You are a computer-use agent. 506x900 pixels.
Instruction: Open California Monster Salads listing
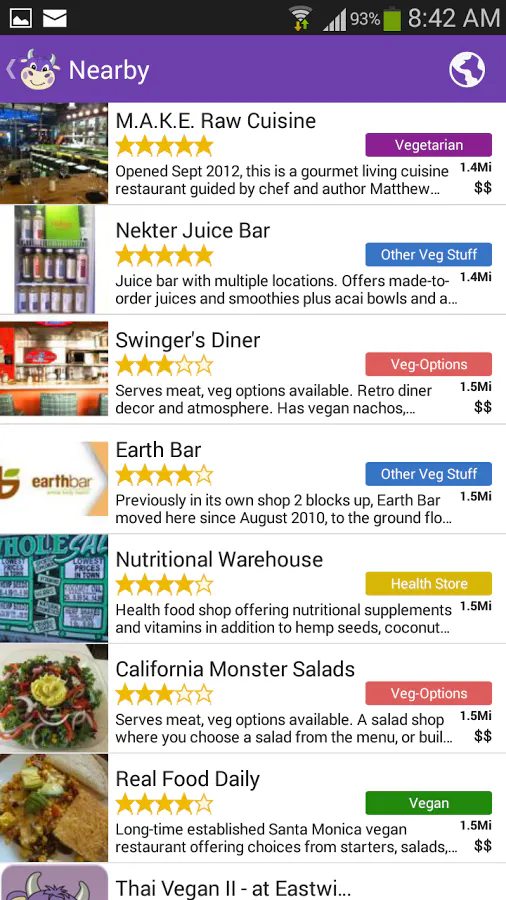(253, 698)
